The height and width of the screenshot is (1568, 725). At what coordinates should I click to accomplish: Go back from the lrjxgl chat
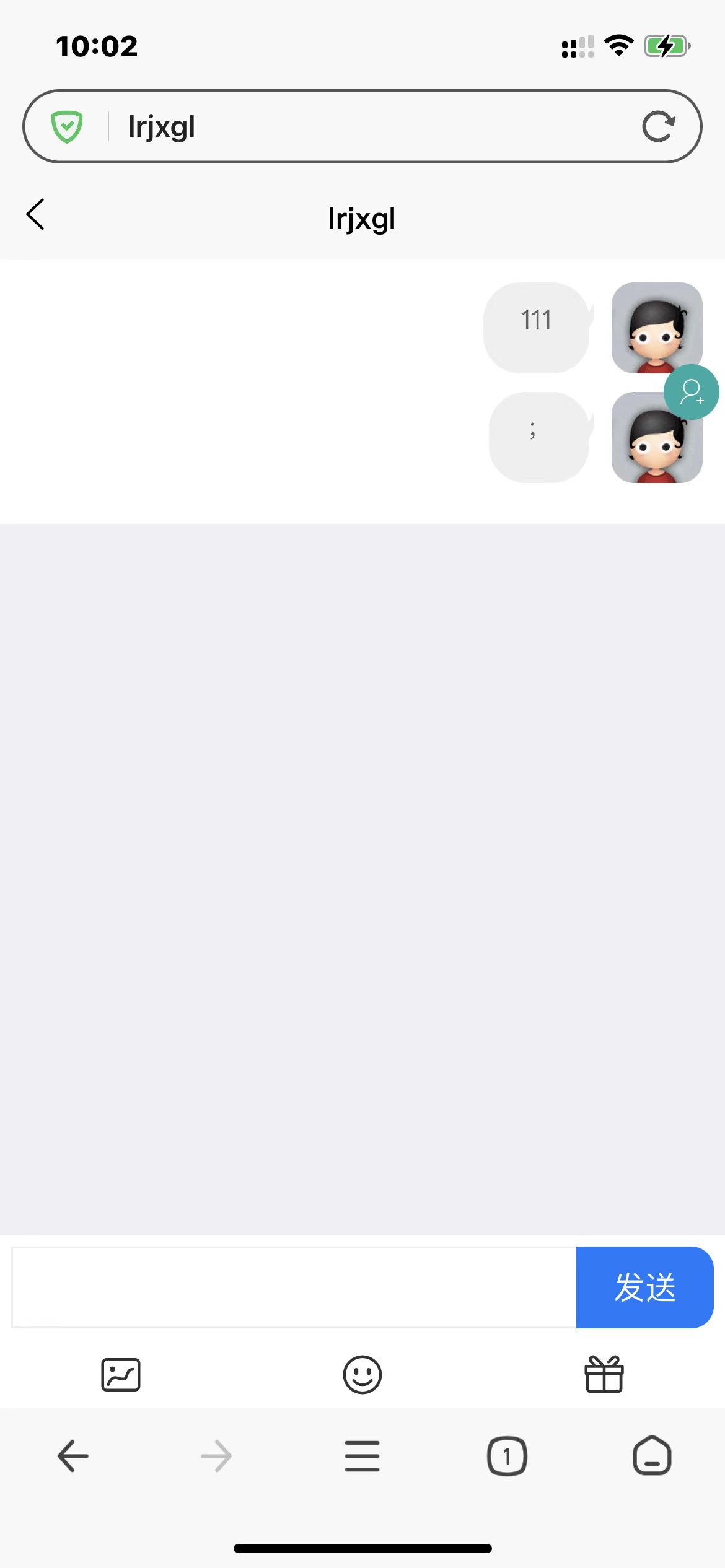tap(36, 215)
